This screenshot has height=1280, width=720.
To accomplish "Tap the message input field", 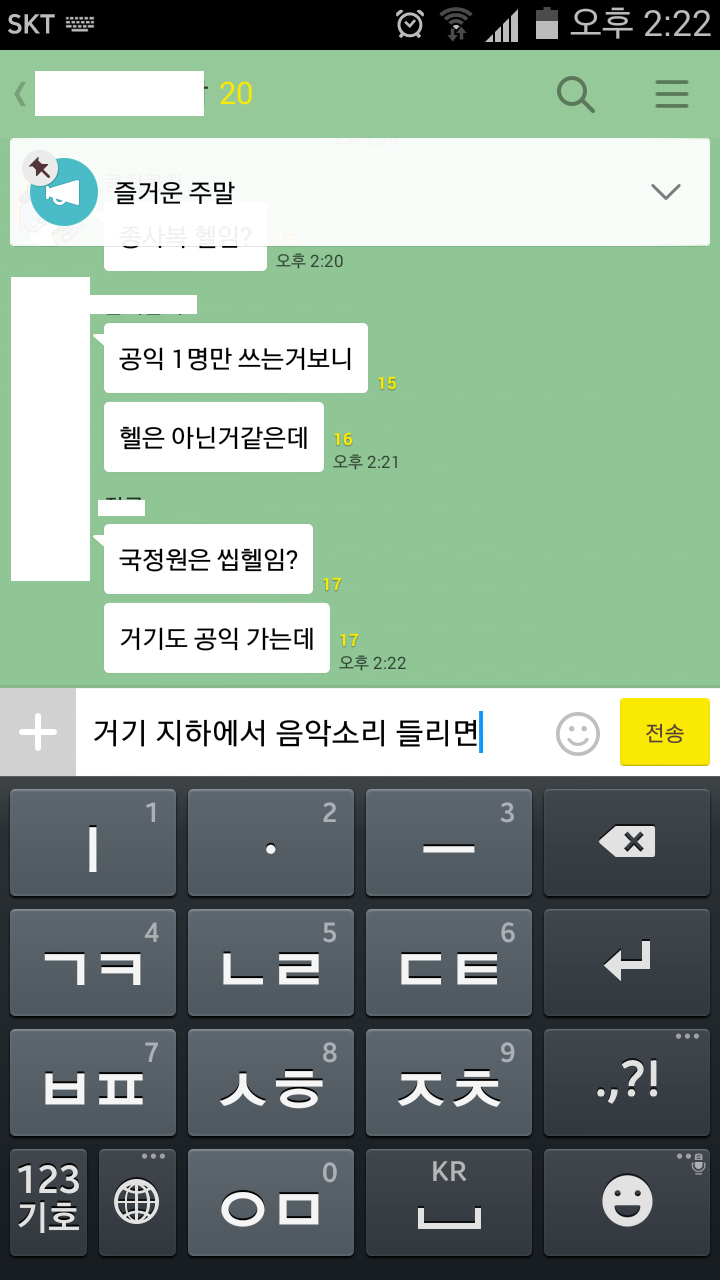I will (x=310, y=733).
